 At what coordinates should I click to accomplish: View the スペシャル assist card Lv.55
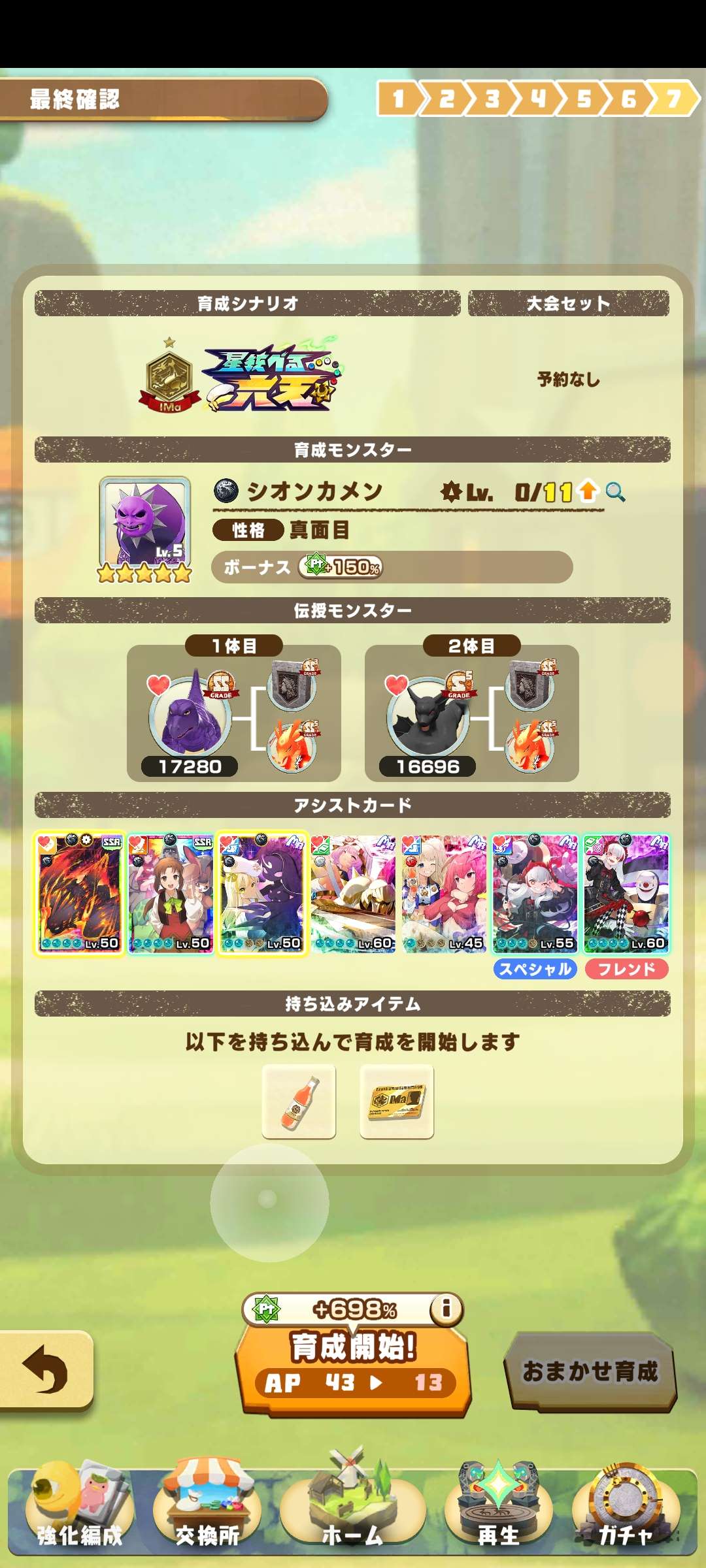pyautogui.click(x=535, y=893)
